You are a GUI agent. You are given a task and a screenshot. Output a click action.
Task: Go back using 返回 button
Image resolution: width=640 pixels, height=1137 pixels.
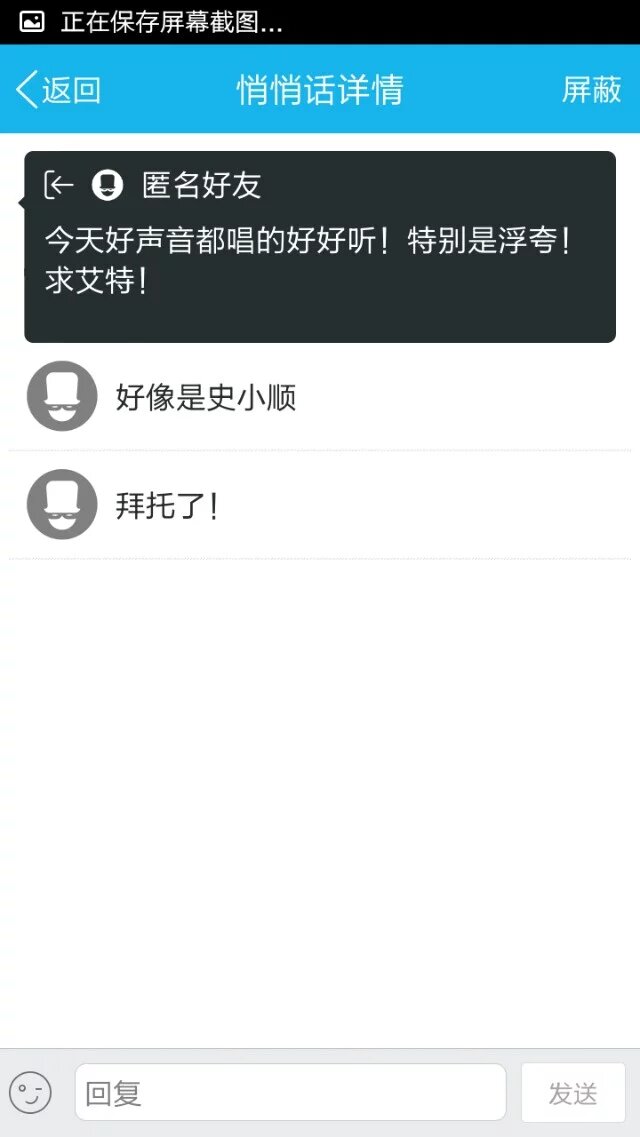[x=59, y=90]
